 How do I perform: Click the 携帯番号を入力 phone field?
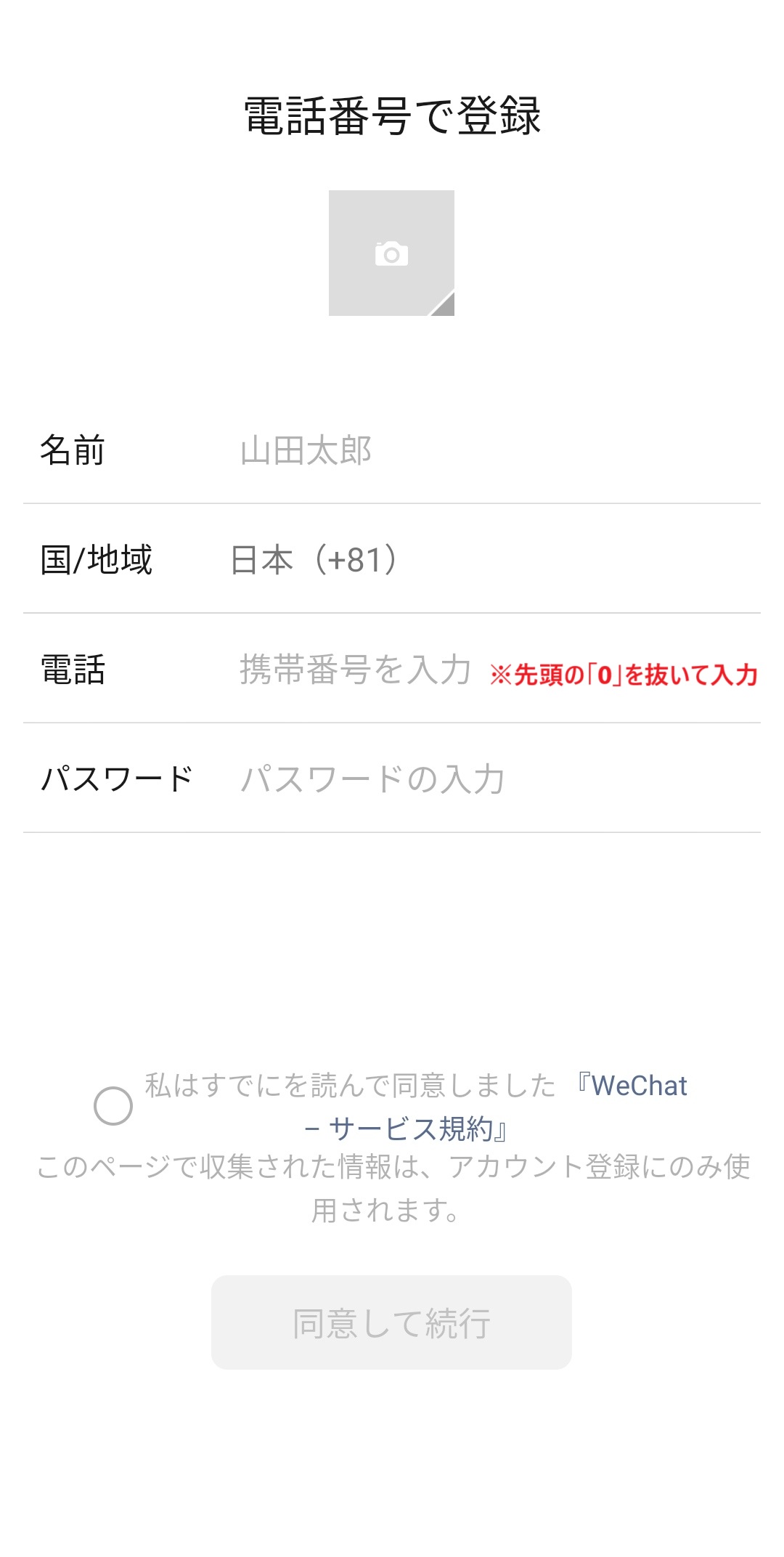(348, 672)
